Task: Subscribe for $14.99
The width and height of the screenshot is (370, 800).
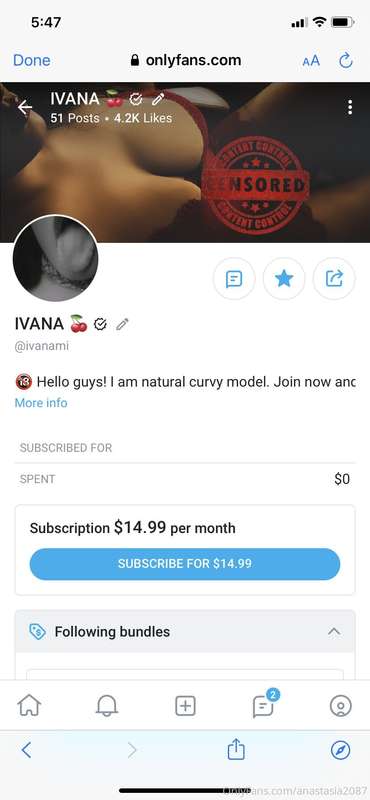Action: coord(185,564)
